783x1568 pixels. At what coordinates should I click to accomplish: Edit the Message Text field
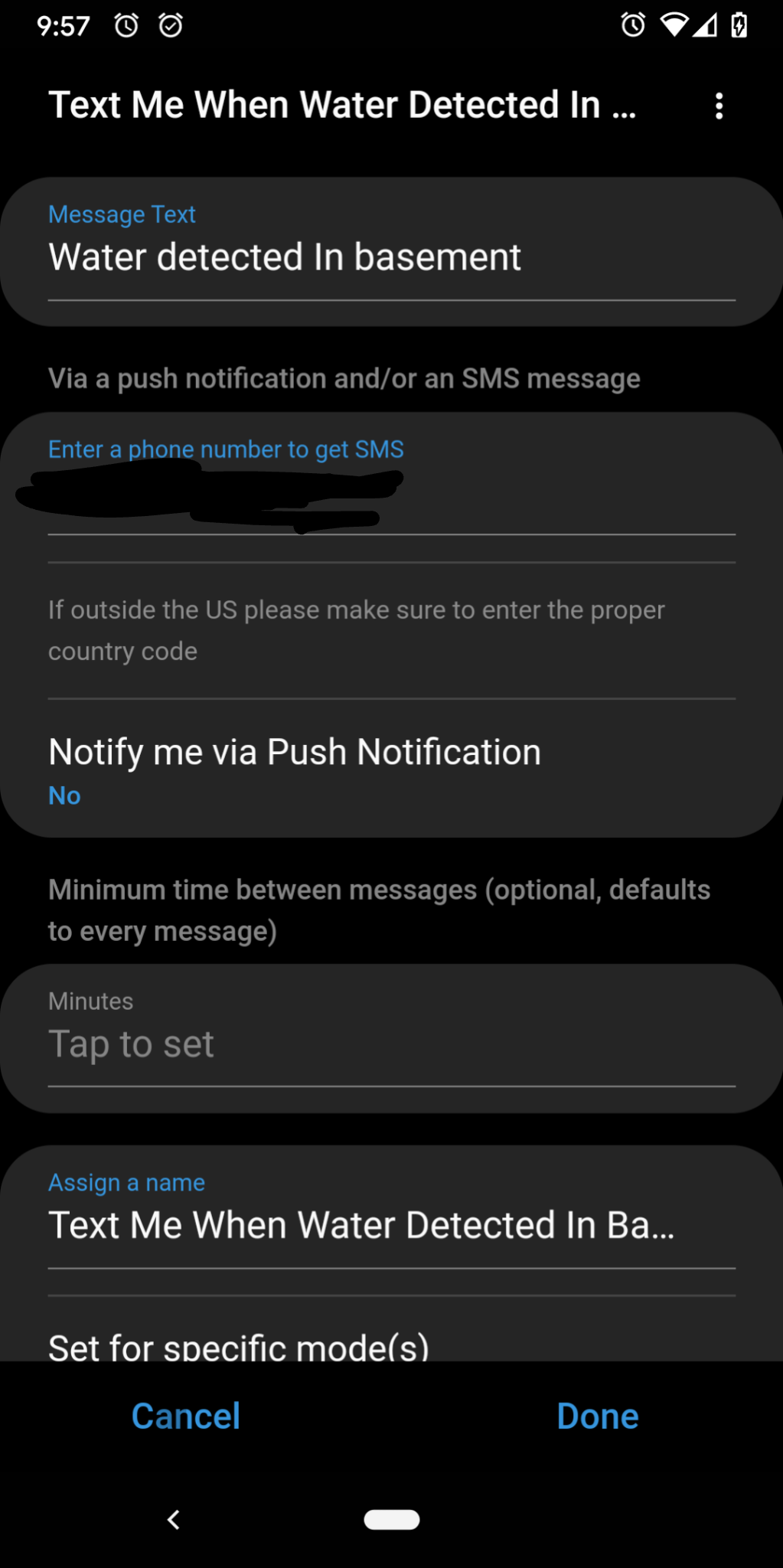coord(390,257)
